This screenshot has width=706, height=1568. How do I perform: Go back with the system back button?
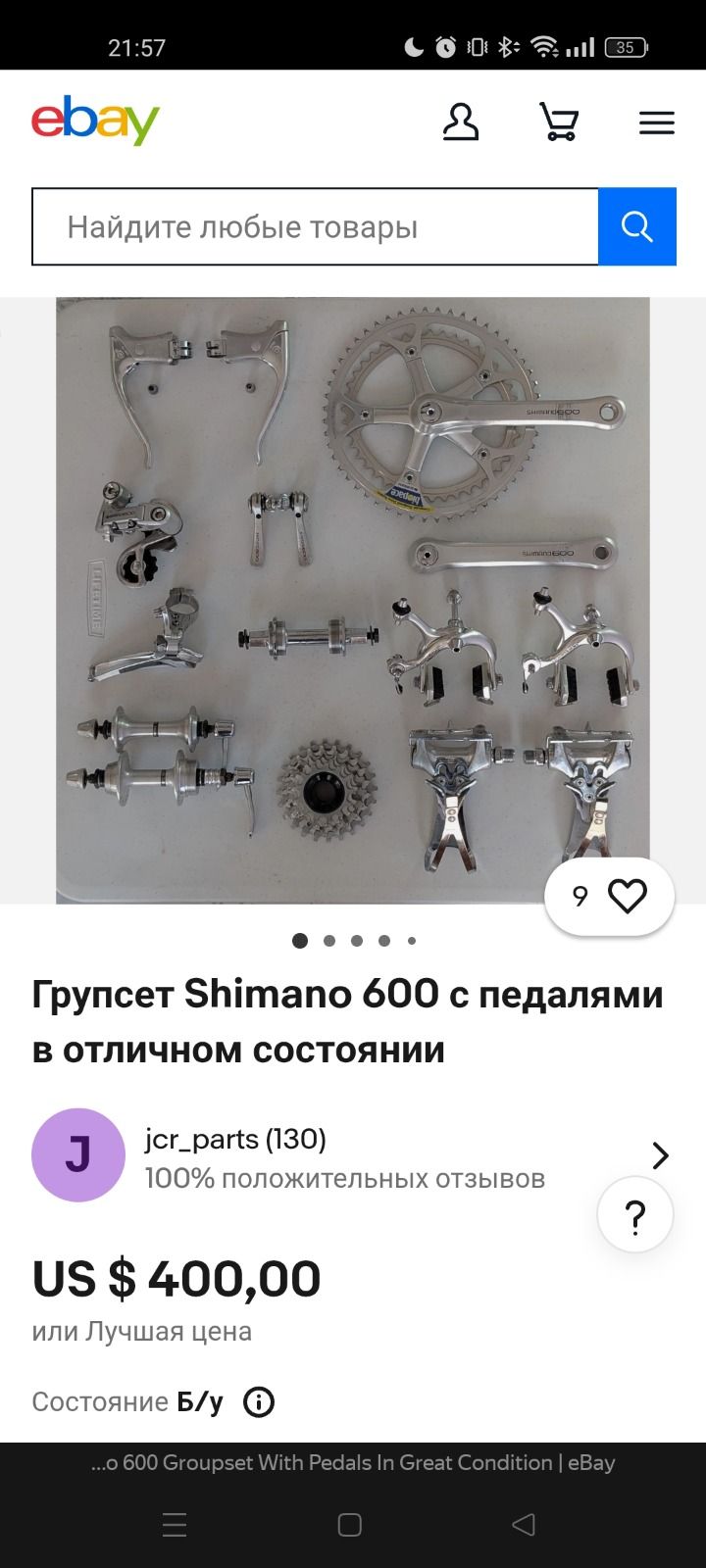[524, 1525]
